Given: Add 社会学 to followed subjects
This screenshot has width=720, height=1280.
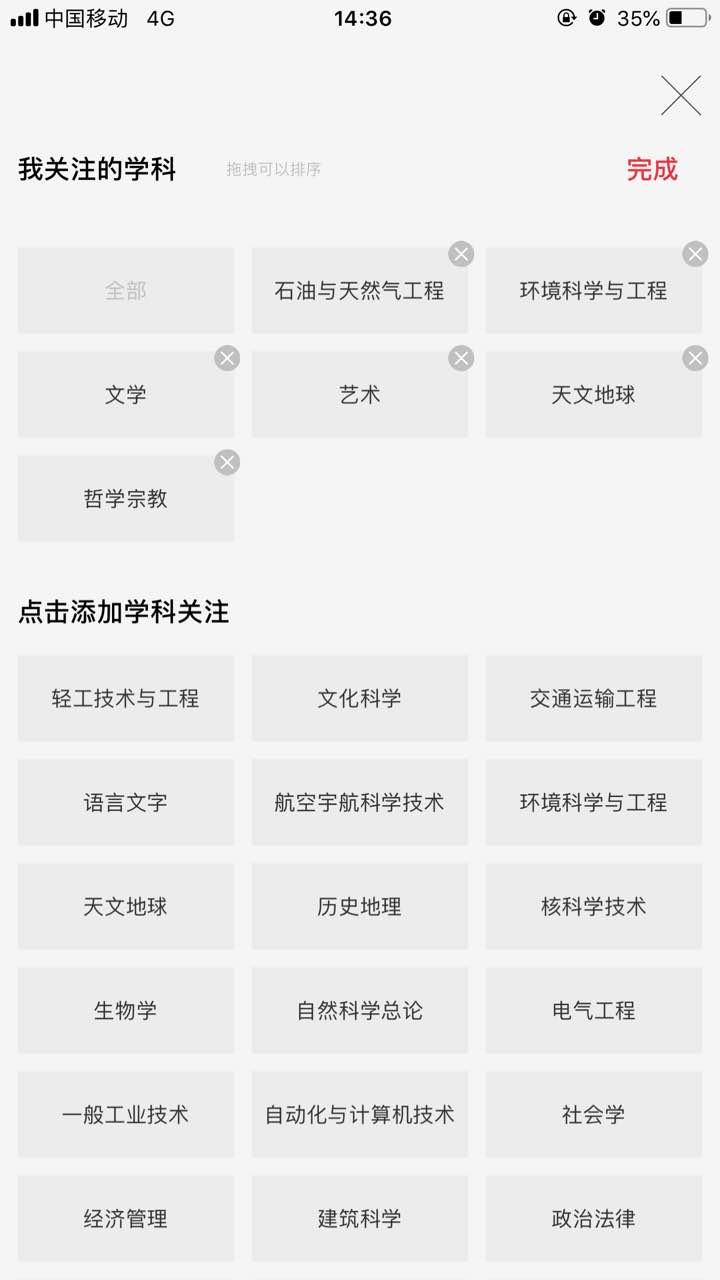Looking at the screenshot, I should pos(594,1114).
